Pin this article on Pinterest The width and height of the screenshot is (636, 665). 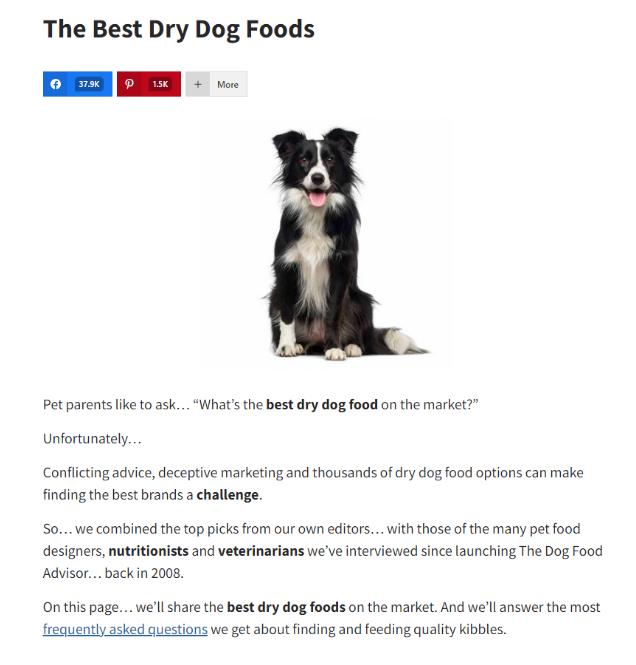(x=148, y=84)
